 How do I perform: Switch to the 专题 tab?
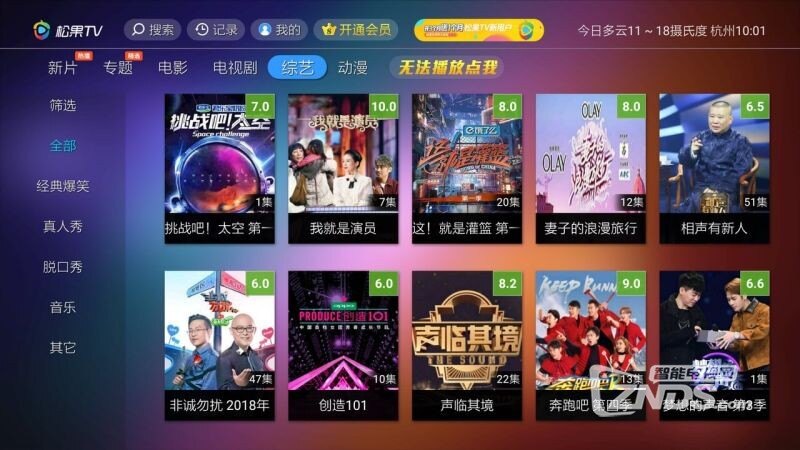click(x=118, y=69)
